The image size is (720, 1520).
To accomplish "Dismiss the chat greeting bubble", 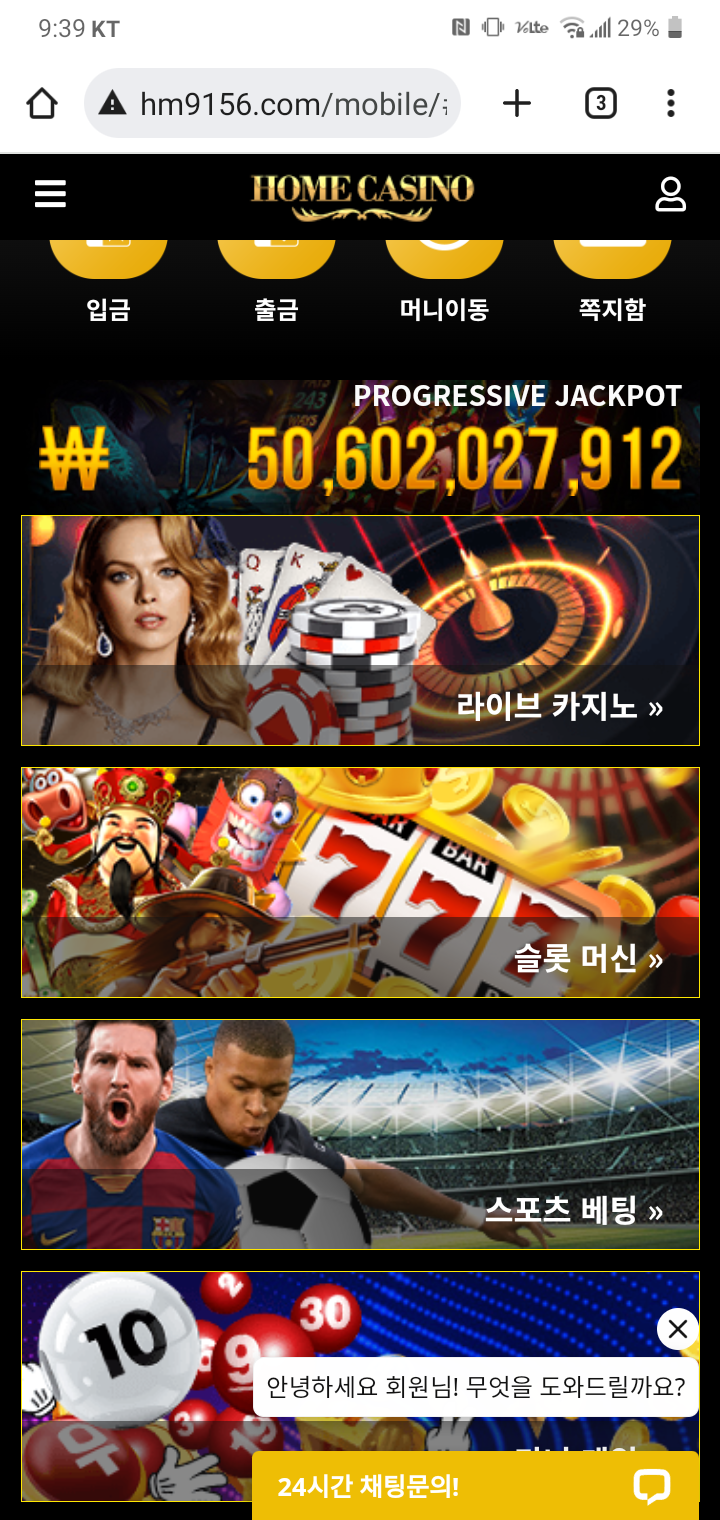I will coord(677,1329).
